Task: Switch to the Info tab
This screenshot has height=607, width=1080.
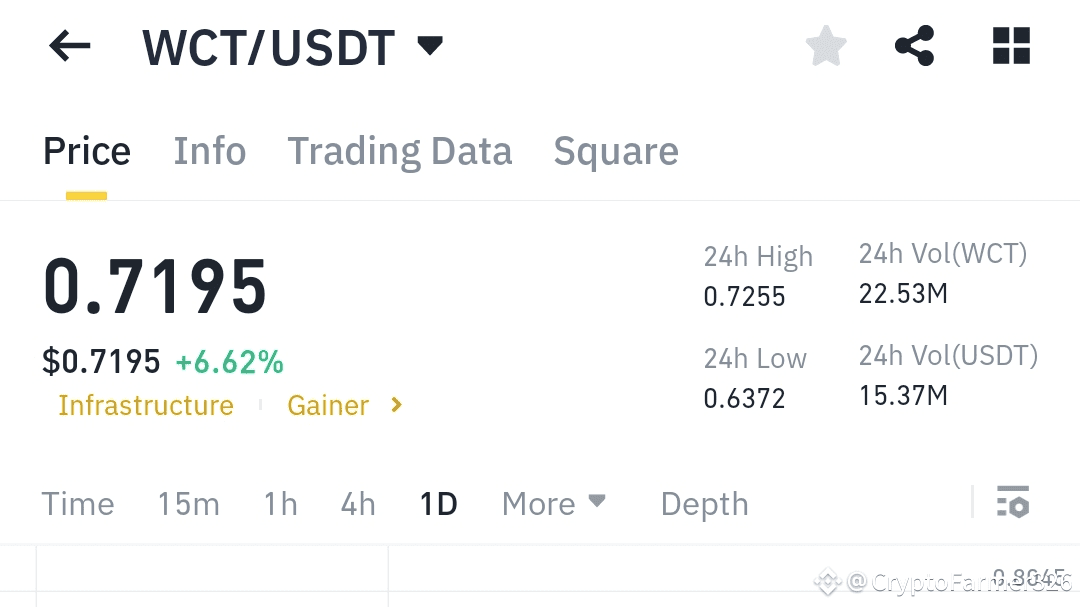Action: point(209,151)
